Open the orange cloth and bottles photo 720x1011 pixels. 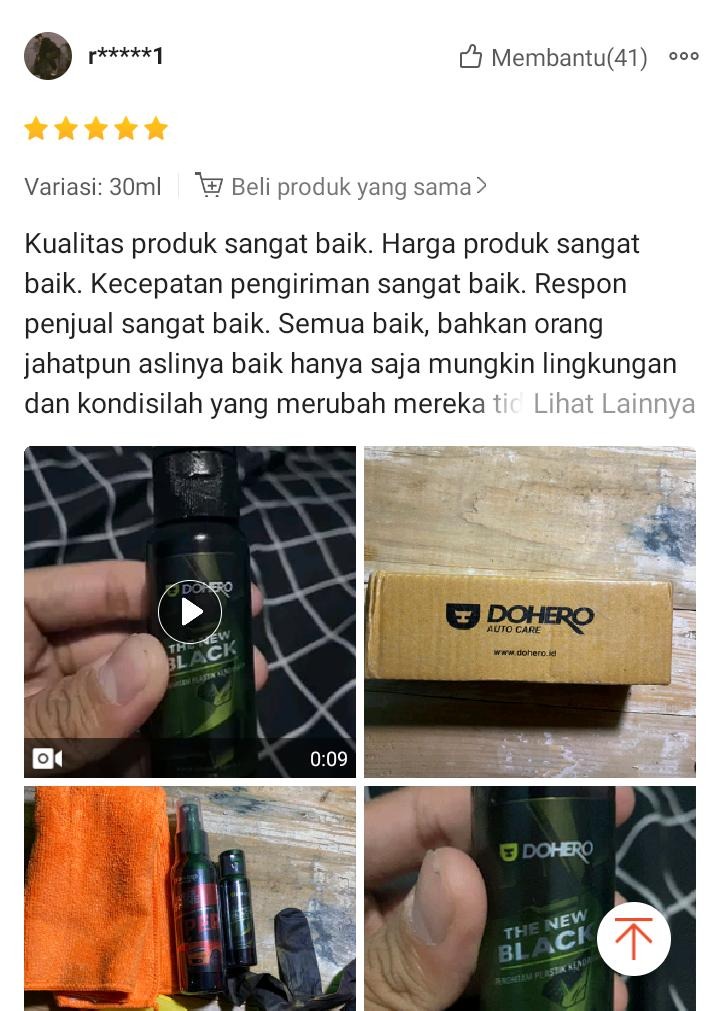coord(190,897)
